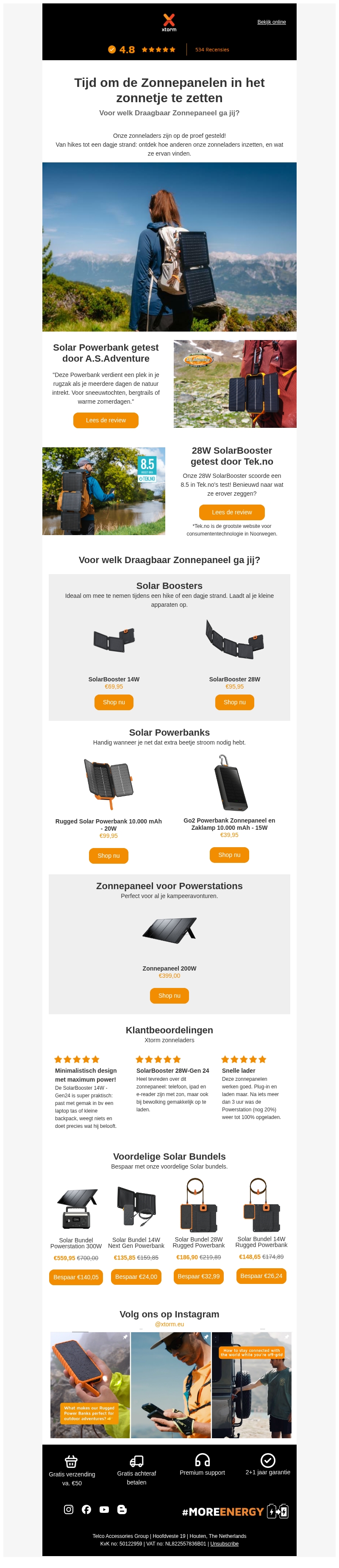Image resolution: width=339 pixels, height=1568 pixels.
Task: Shop the Go2 Powerbank Zonnepaneel
Action: pos(229,855)
